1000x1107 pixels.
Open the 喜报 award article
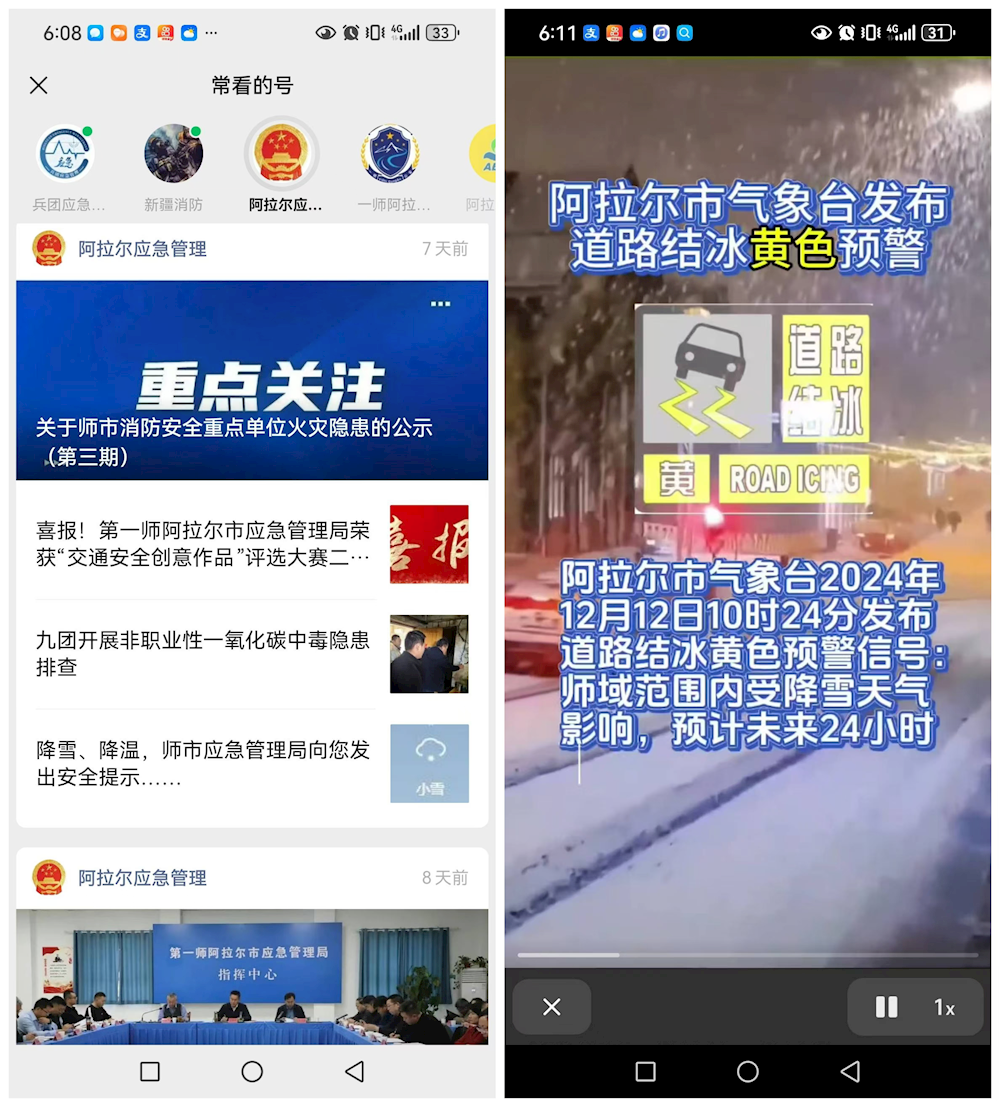pos(205,544)
